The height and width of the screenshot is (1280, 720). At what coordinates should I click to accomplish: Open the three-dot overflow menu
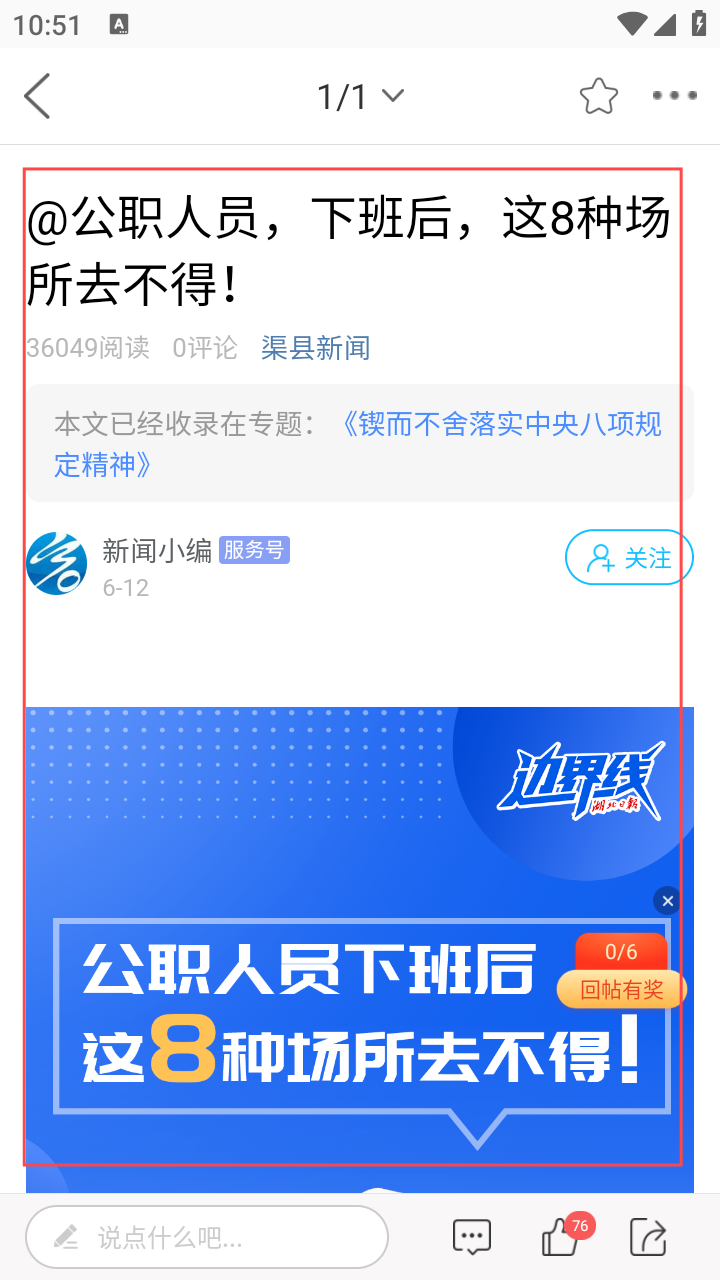point(674,96)
